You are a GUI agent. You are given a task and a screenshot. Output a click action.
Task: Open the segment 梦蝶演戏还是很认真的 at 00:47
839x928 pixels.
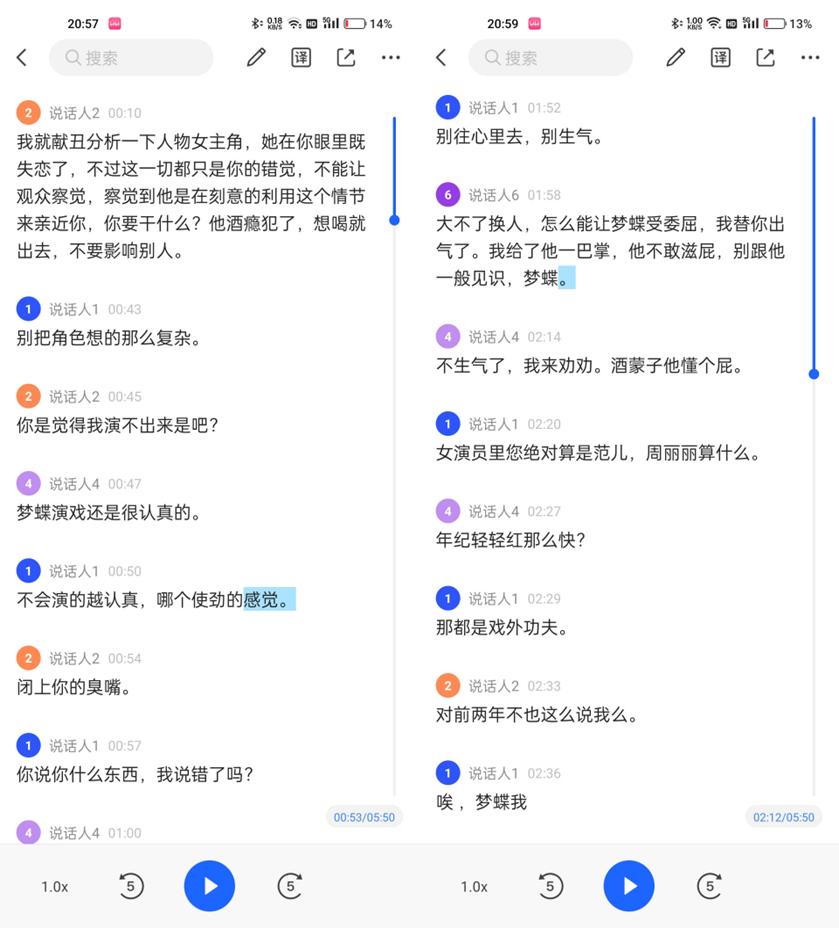coord(110,513)
